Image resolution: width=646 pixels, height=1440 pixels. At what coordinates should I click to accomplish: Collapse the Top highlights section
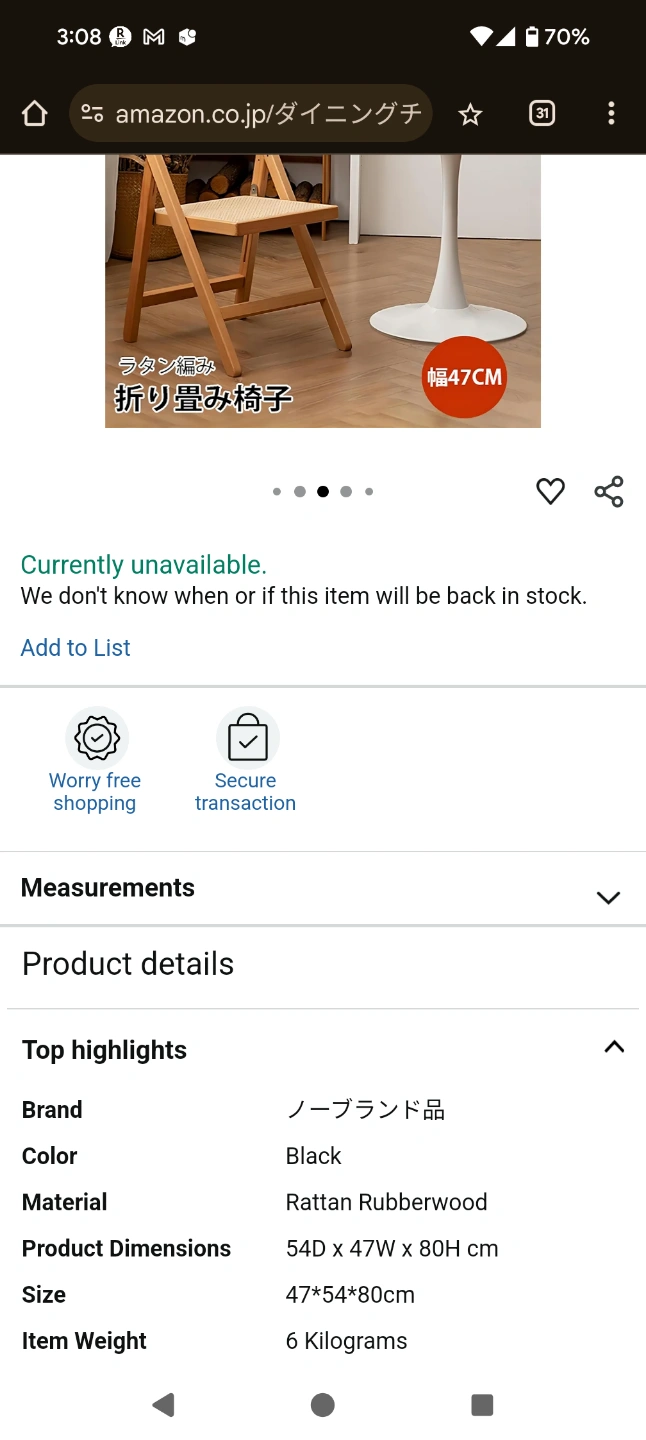point(614,1047)
